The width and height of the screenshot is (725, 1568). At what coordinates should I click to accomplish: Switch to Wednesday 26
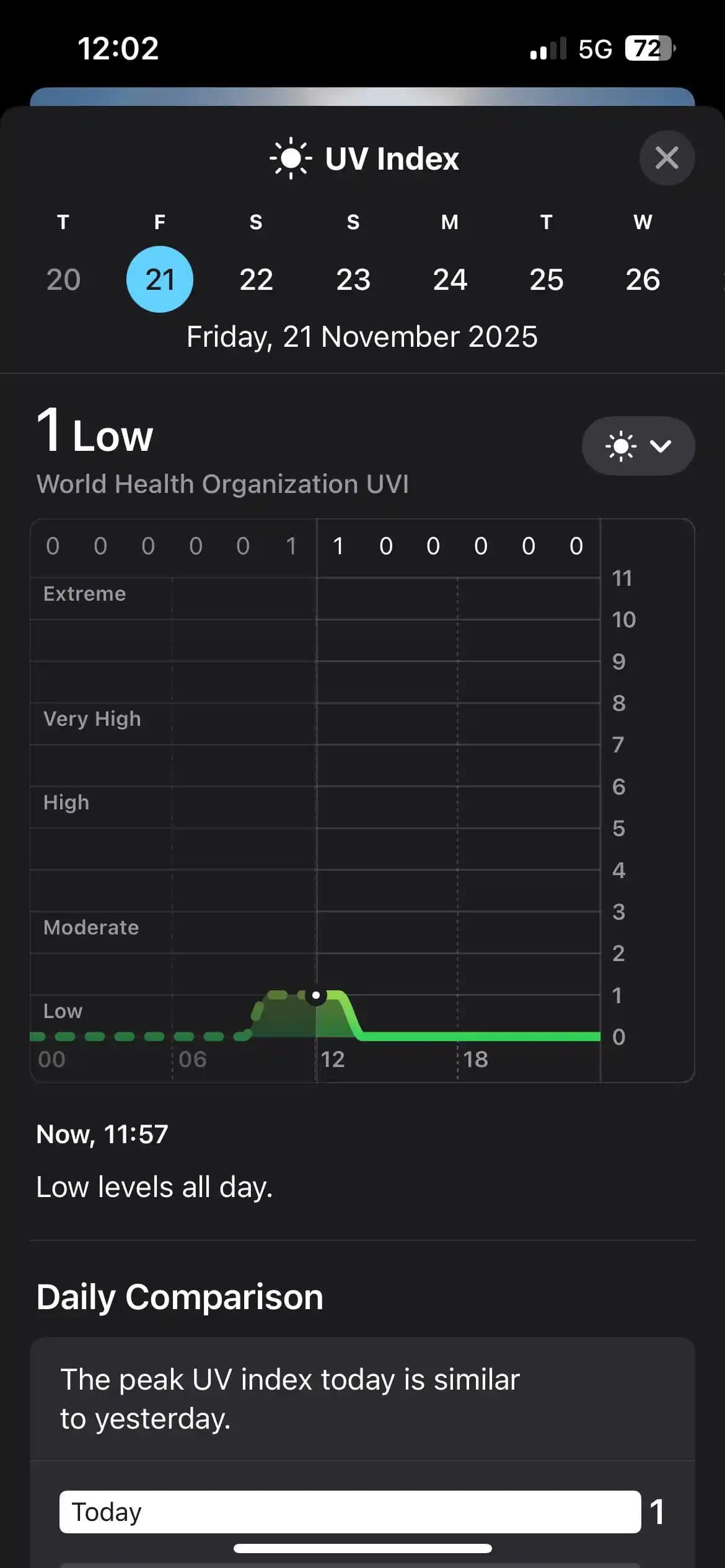click(x=643, y=279)
